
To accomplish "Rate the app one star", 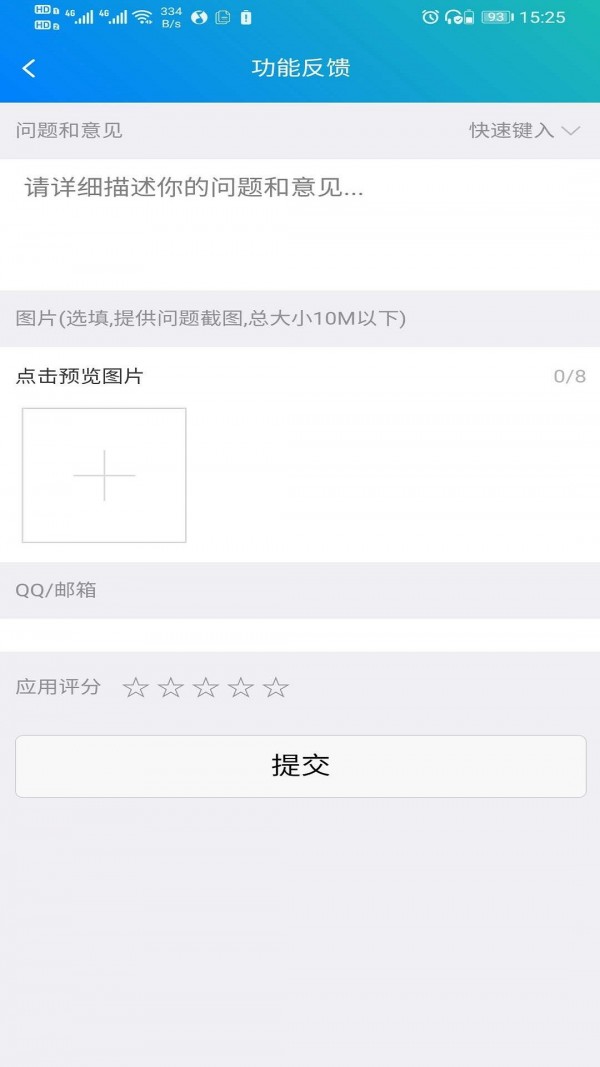I will point(135,688).
